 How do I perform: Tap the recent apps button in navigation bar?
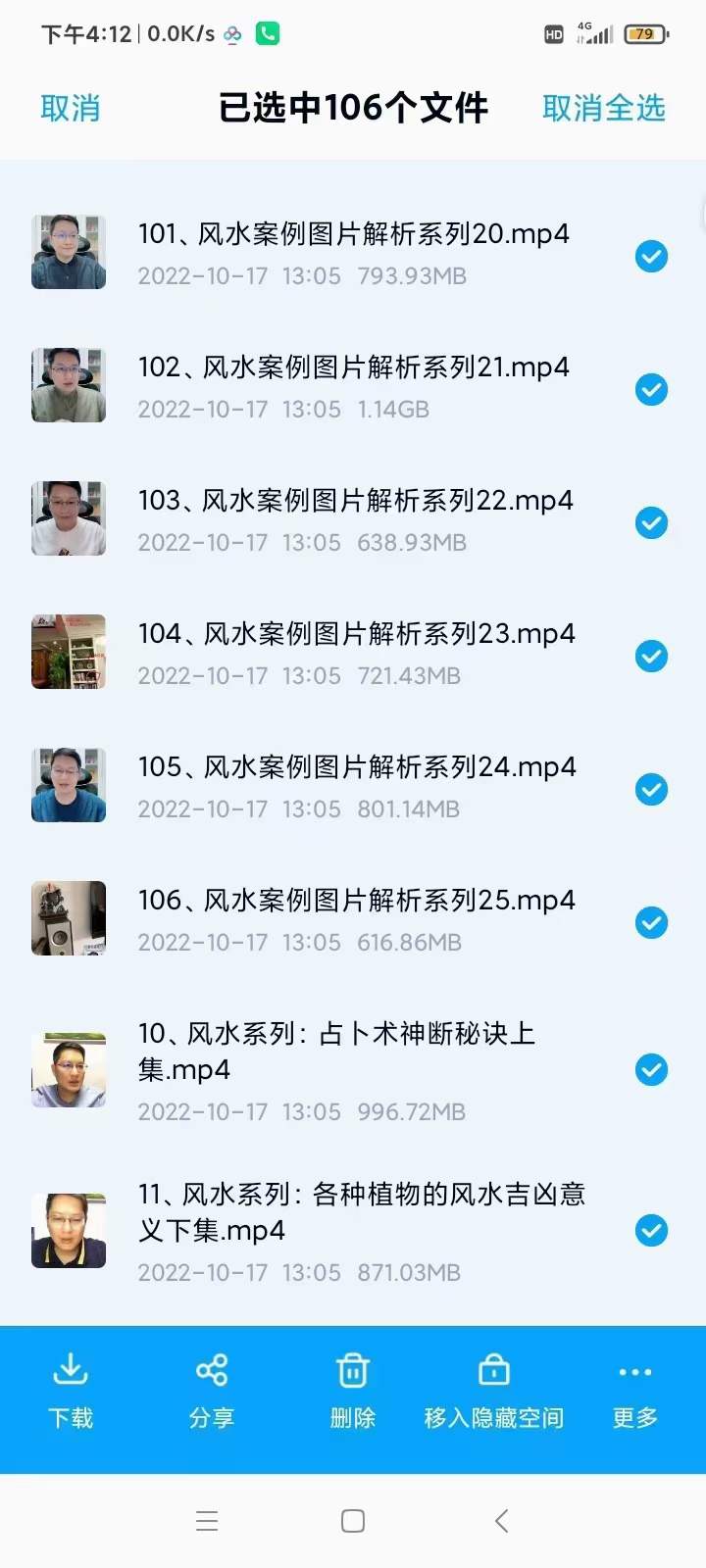(x=206, y=1519)
